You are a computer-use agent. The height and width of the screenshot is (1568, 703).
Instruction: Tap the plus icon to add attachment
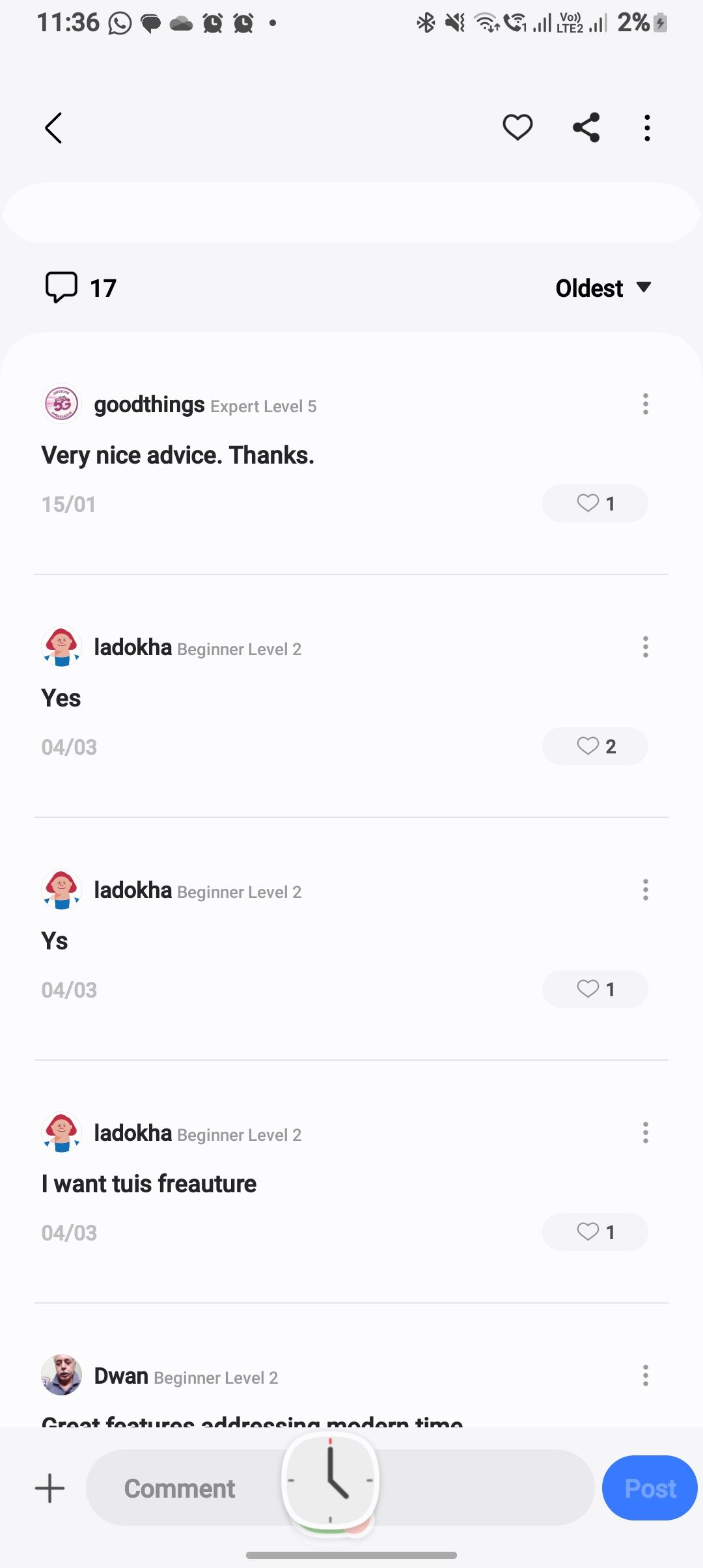pyautogui.click(x=49, y=1488)
